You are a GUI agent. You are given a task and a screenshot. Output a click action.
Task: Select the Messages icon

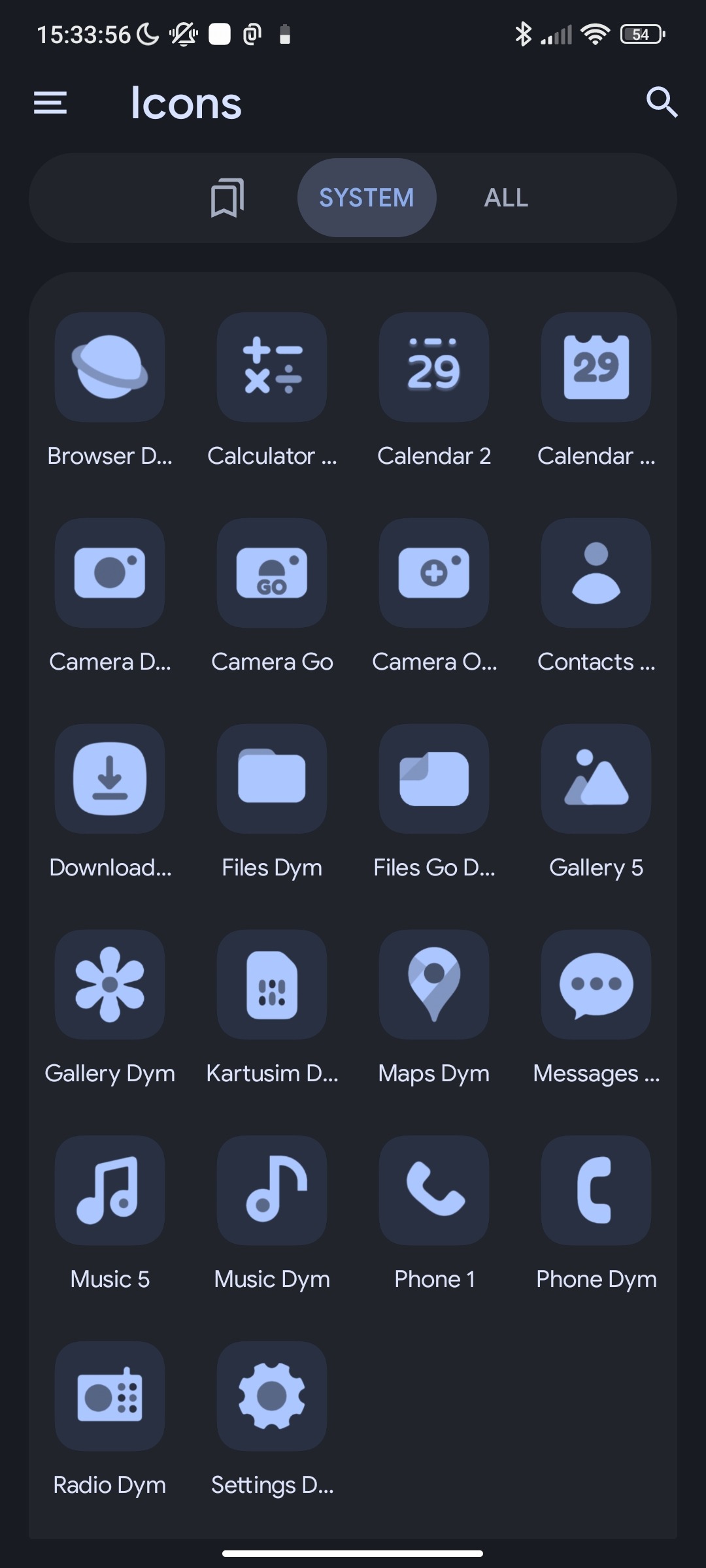(x=596, y=985)
